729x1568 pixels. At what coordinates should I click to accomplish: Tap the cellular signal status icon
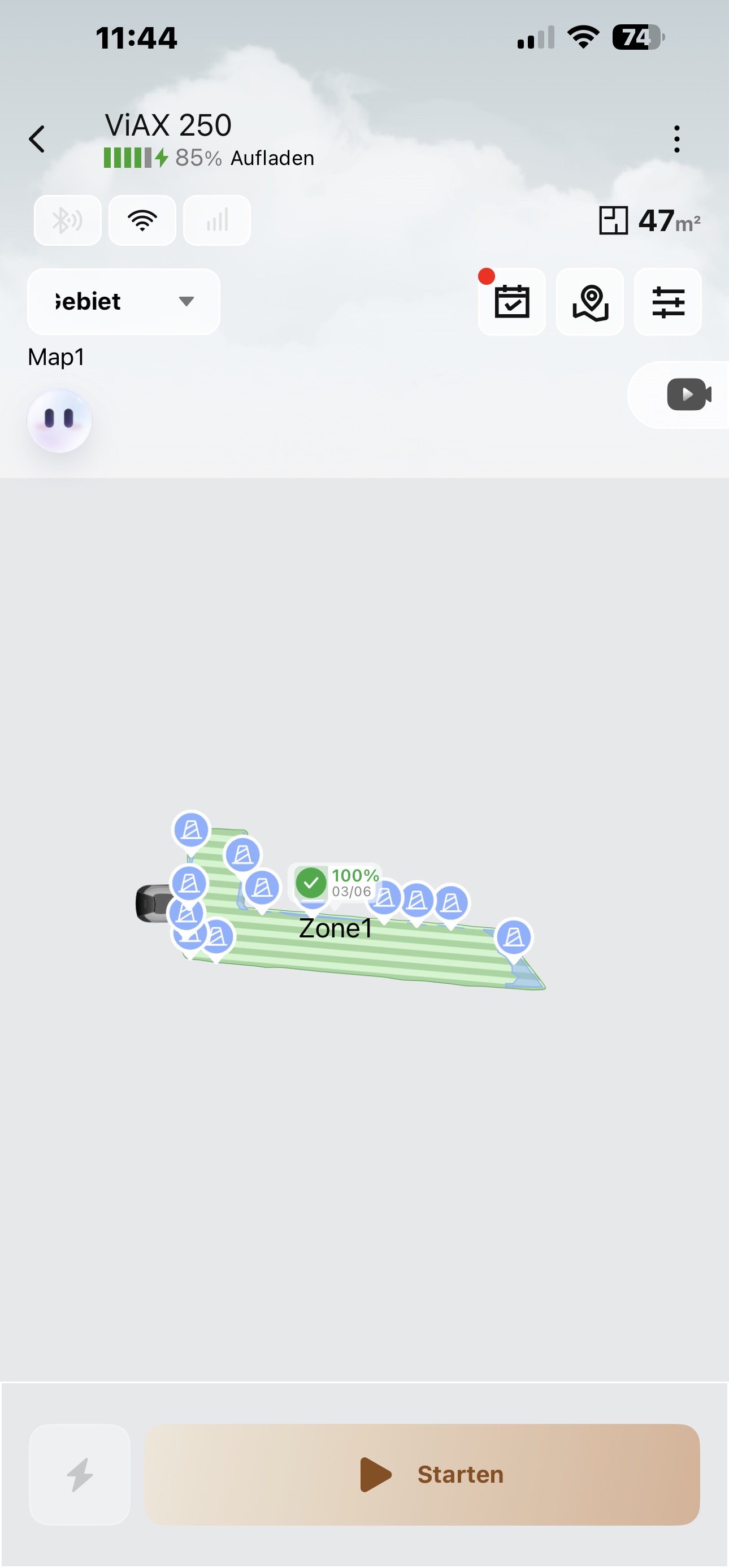218,220
